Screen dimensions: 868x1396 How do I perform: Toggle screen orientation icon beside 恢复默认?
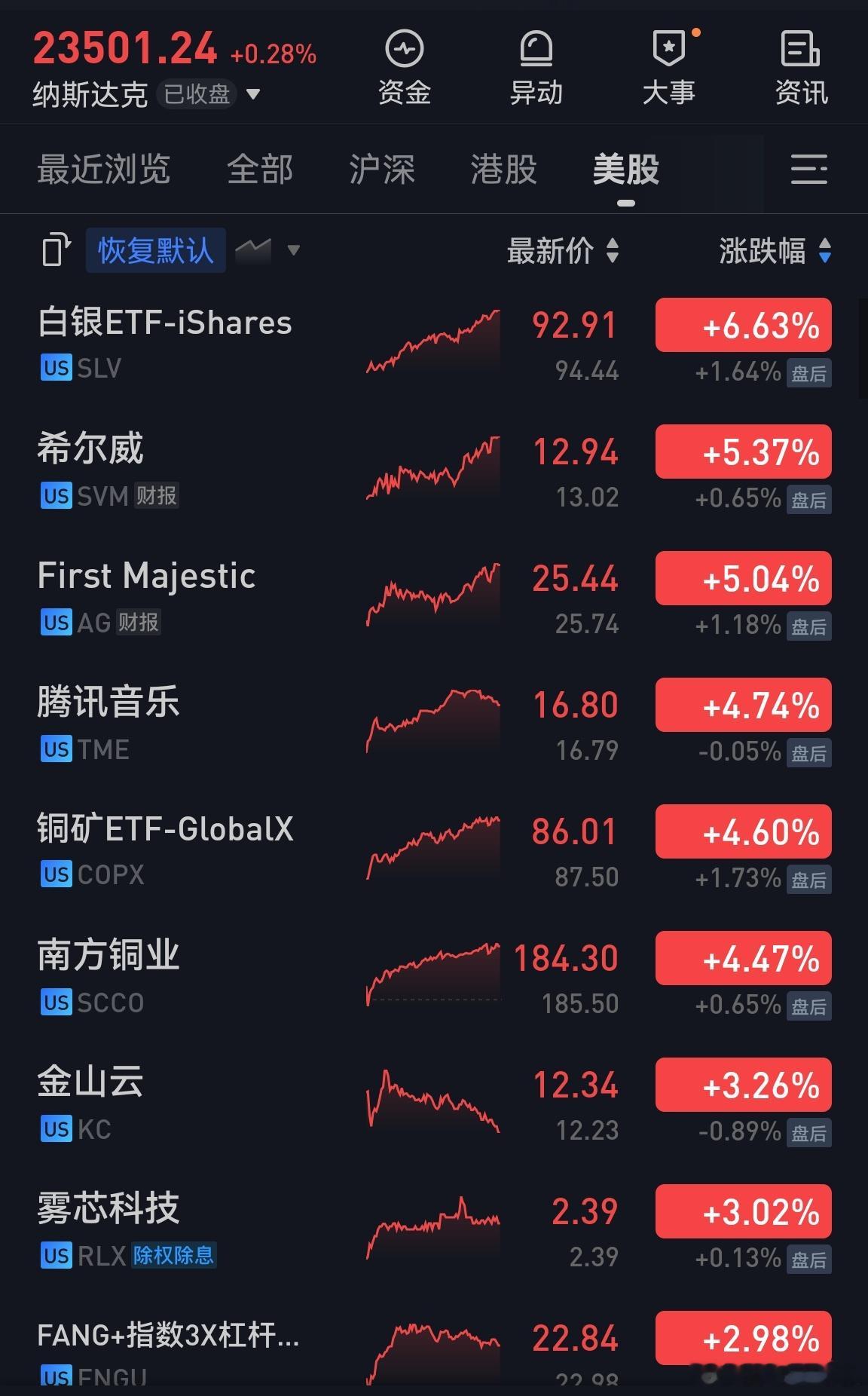(55, 250)
